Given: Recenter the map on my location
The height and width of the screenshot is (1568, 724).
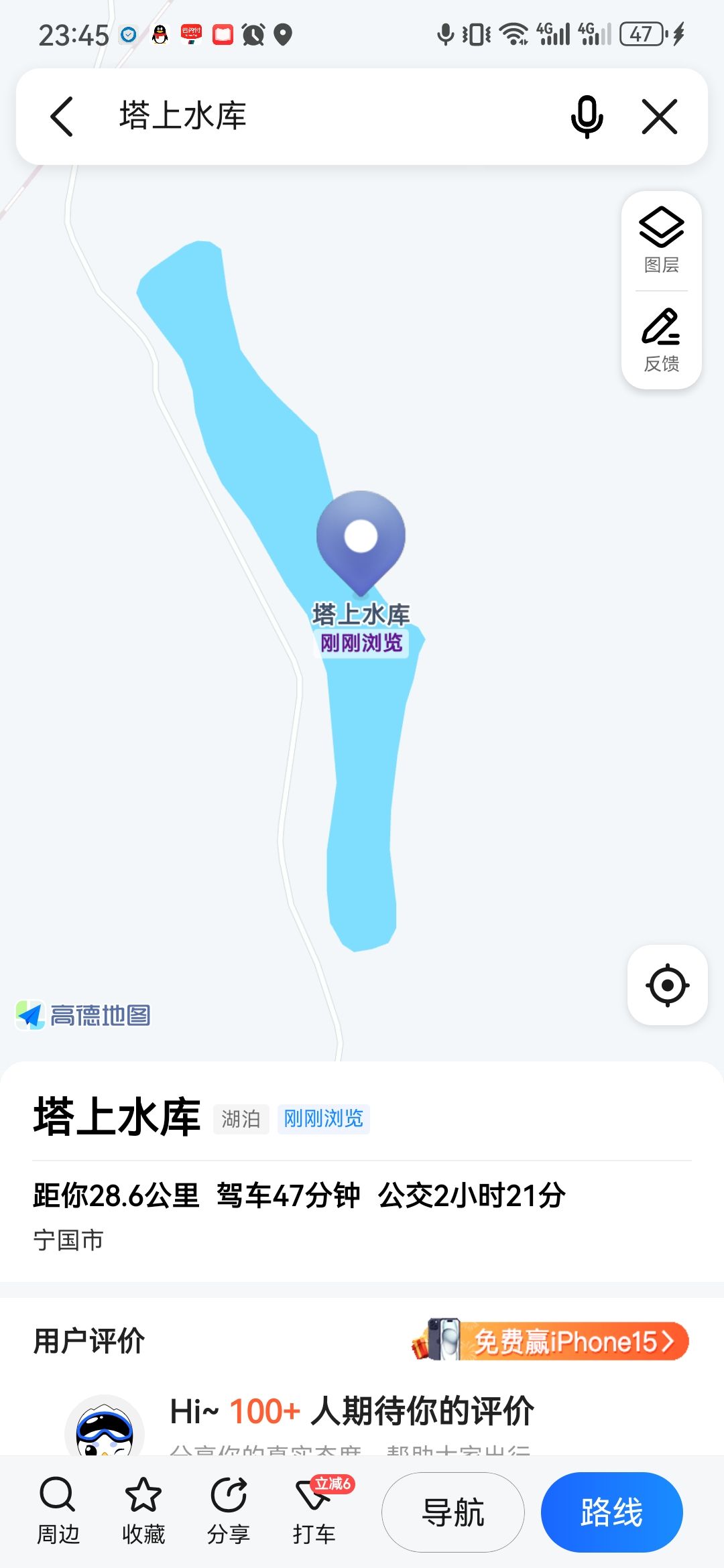Looking at the screenshot, I should click(x=667, y=985).
